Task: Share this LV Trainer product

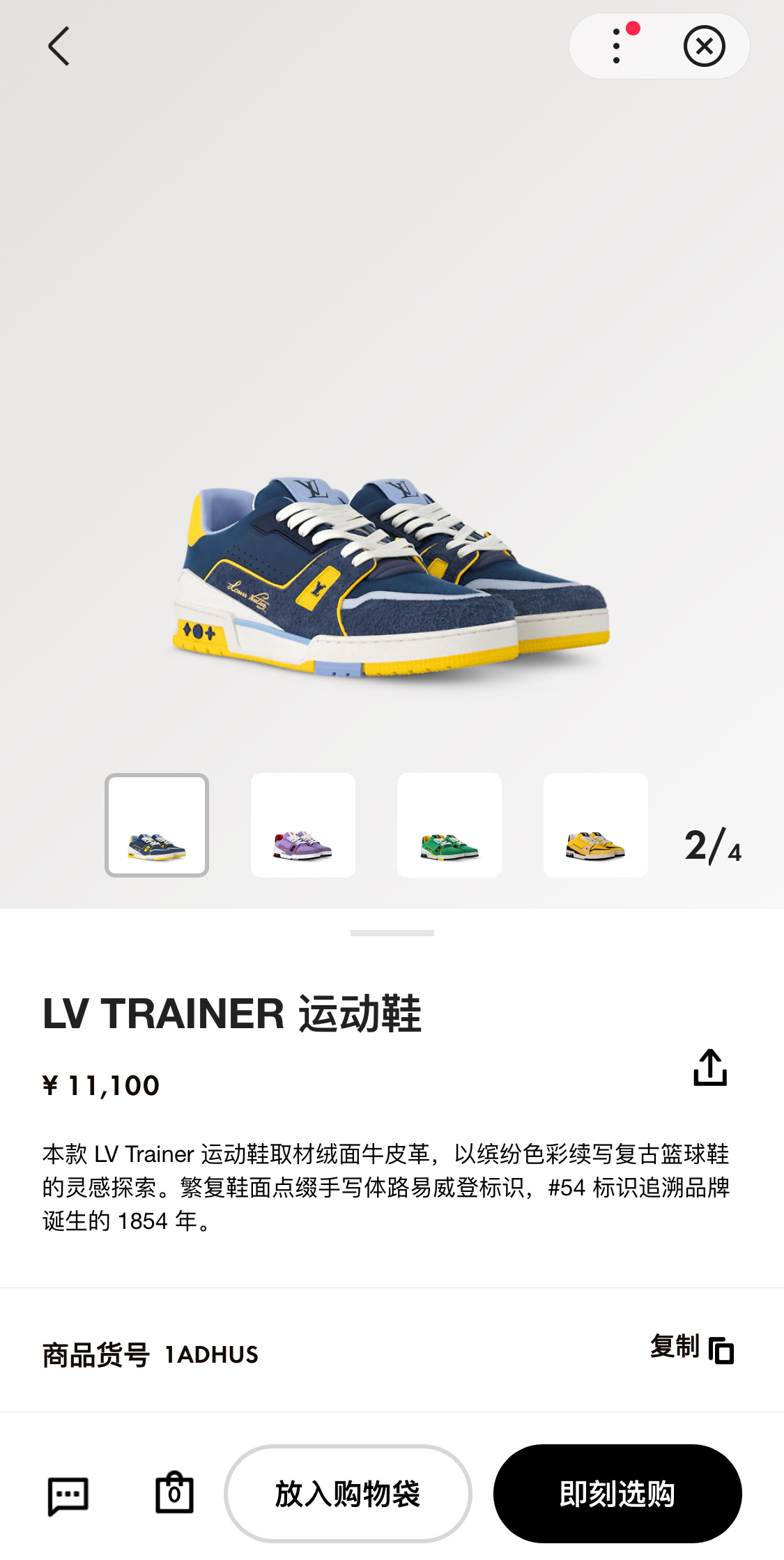Action: (710, 1068)
